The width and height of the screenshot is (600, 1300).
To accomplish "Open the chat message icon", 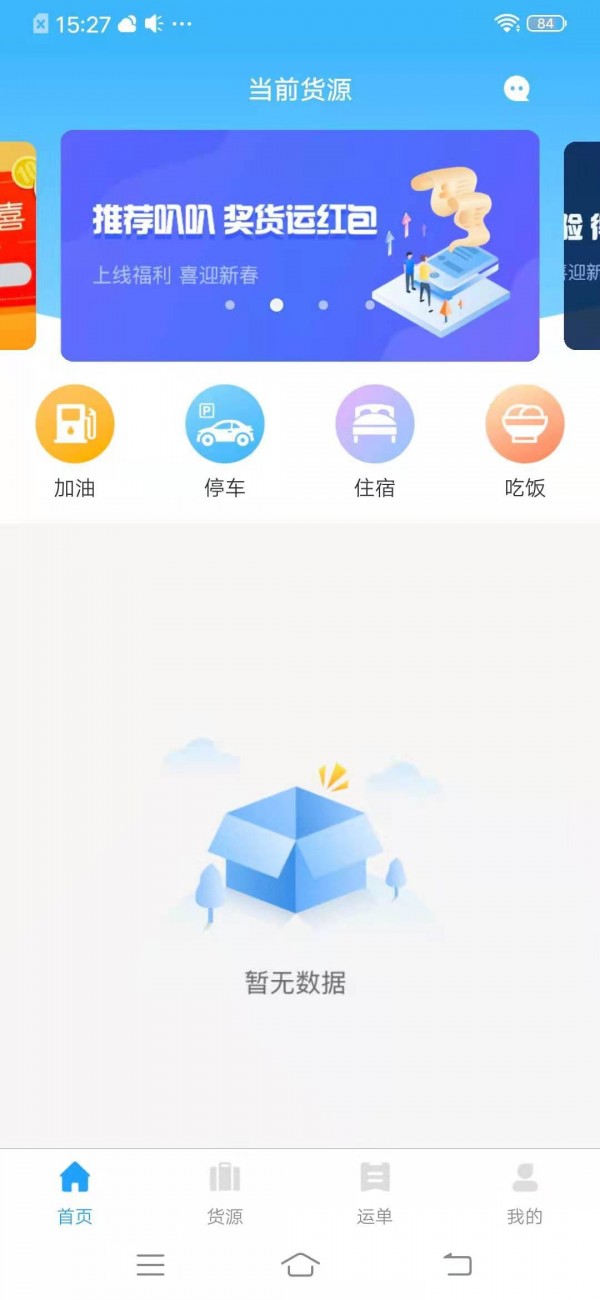I will point(516,90).
